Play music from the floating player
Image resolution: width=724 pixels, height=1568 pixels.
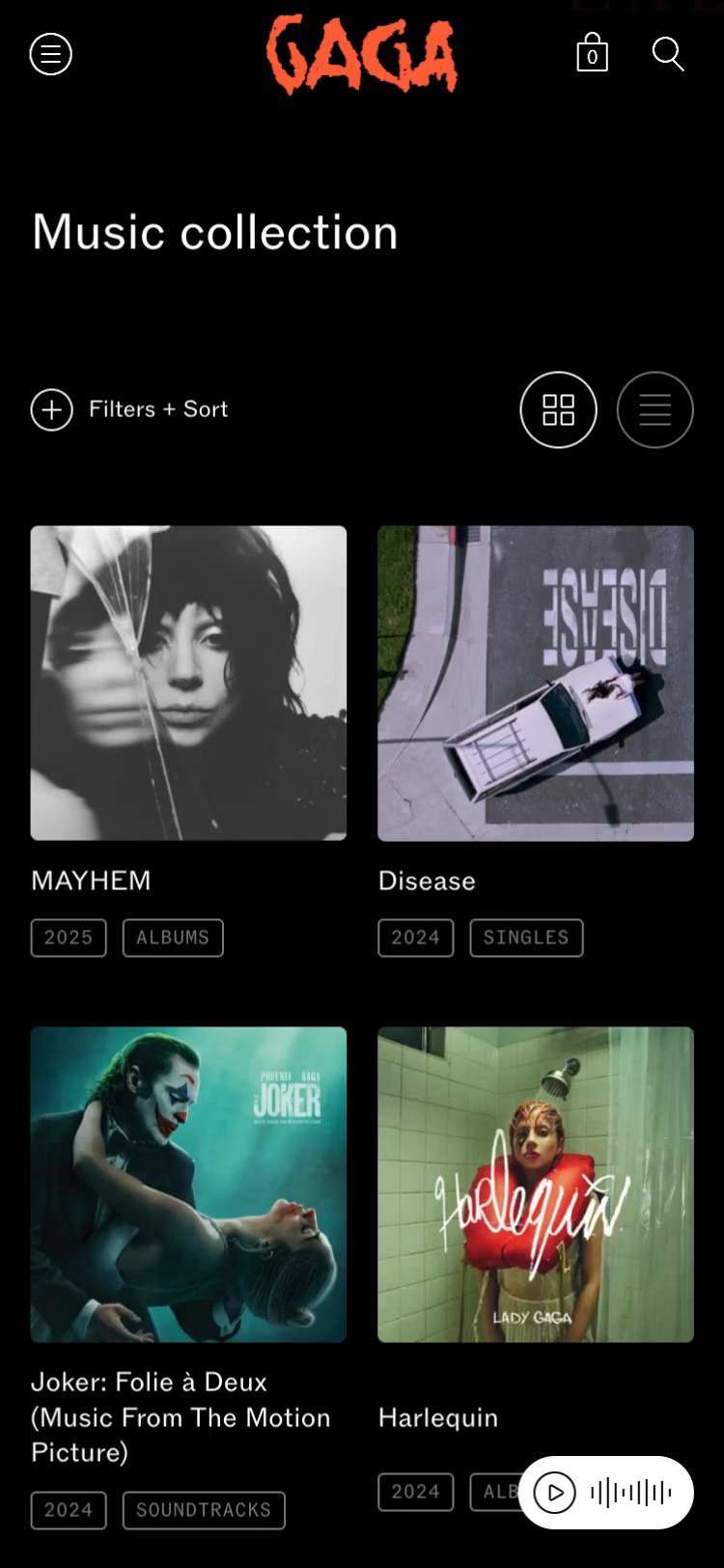coord(555,1493)
